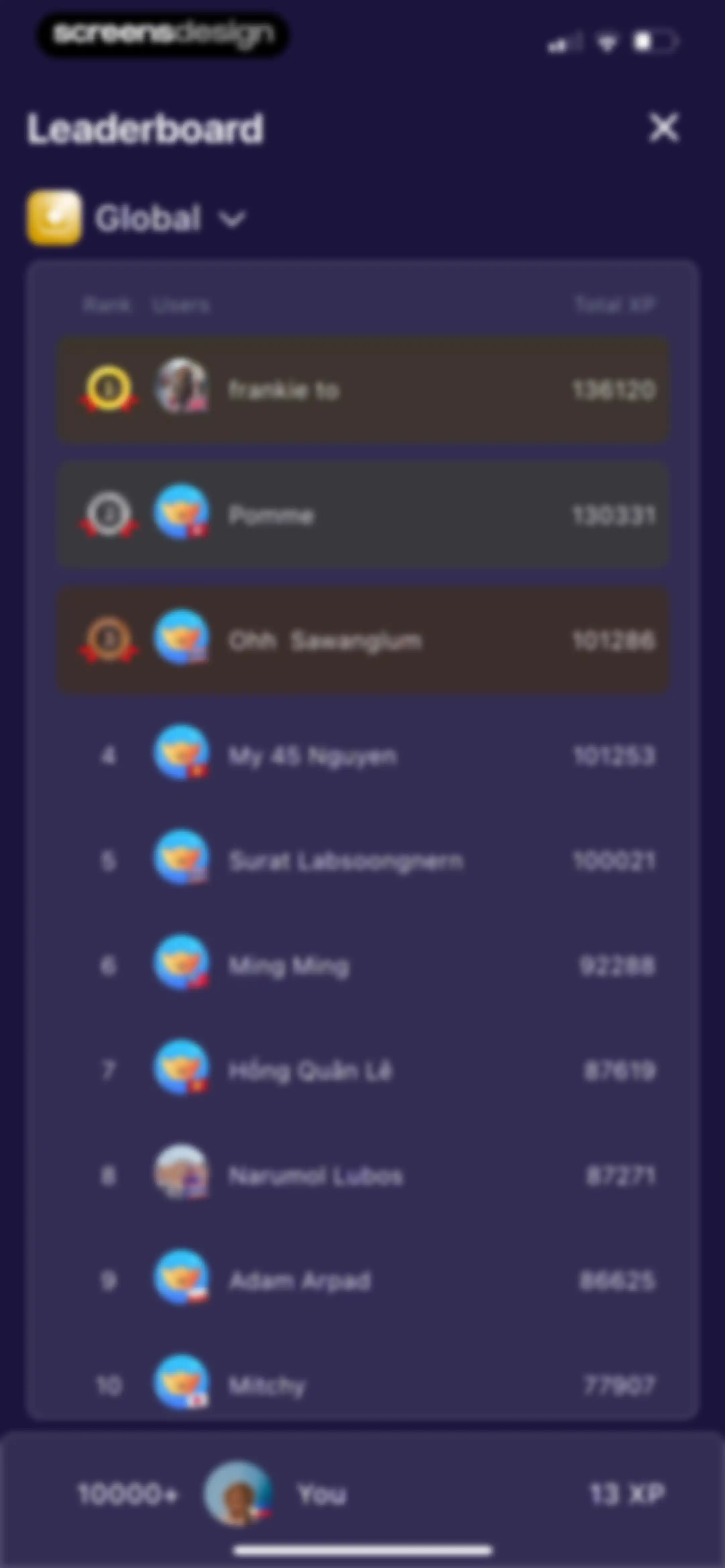
Task: Open frankie to's profile row
Action: tap(364, 389)
